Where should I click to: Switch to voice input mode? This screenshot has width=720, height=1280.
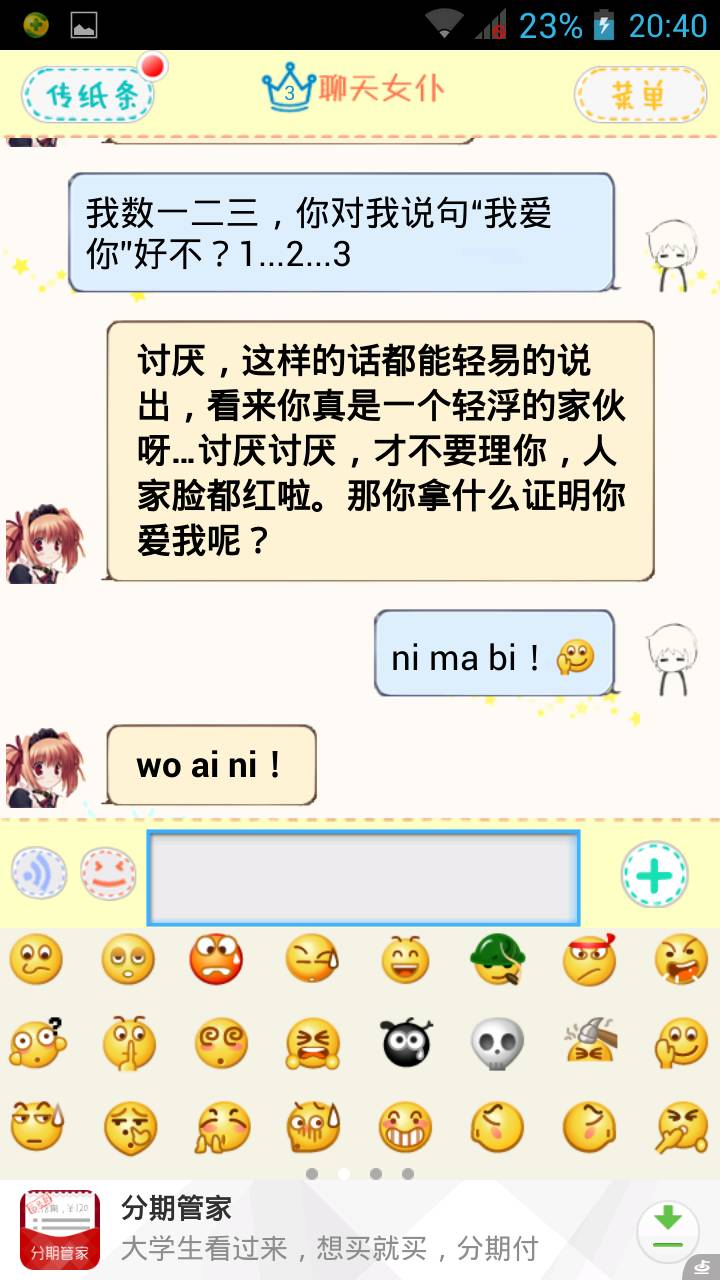(x=39, y=873)
